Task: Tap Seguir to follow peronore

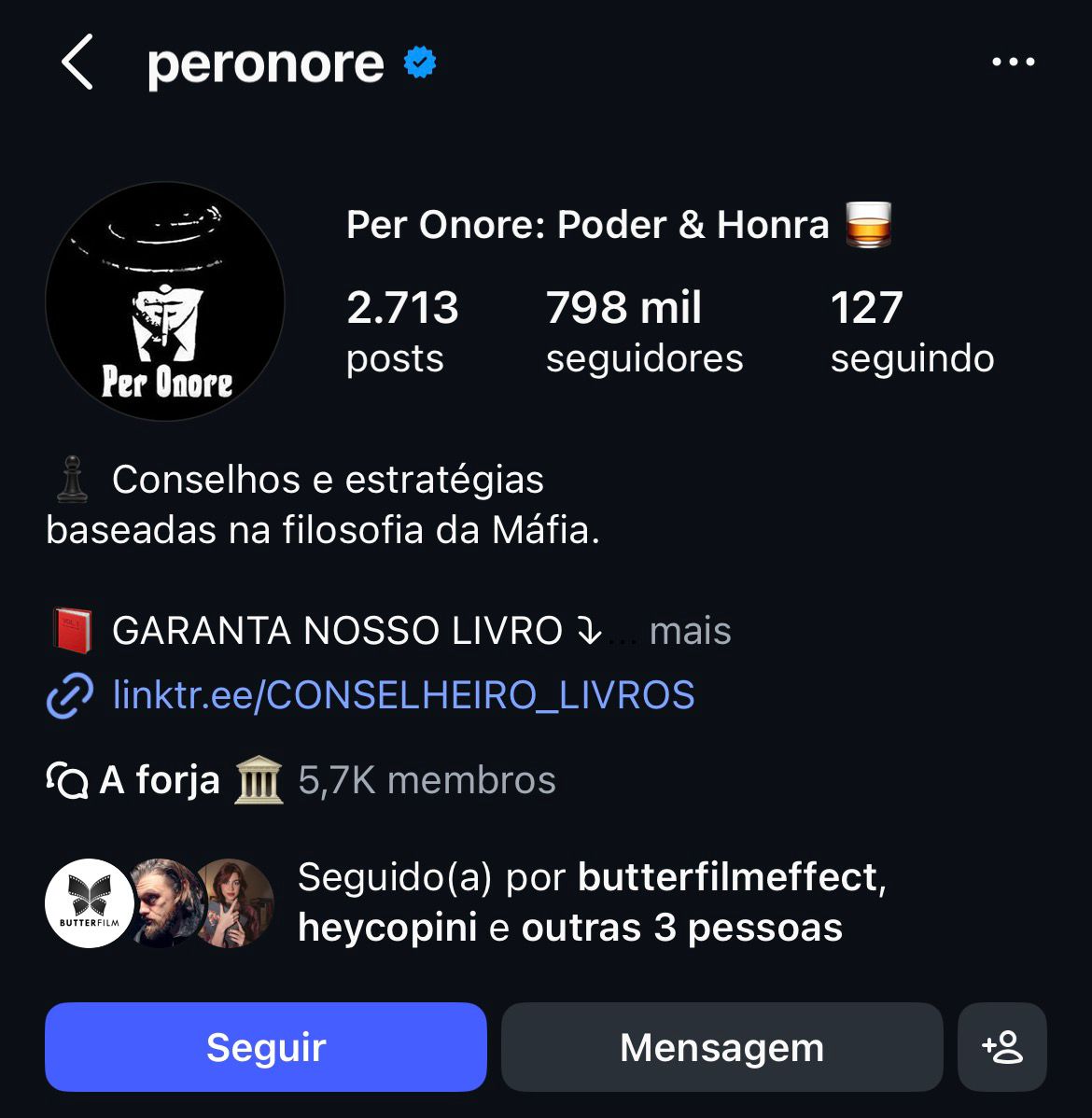Action: coord(265,1046)
